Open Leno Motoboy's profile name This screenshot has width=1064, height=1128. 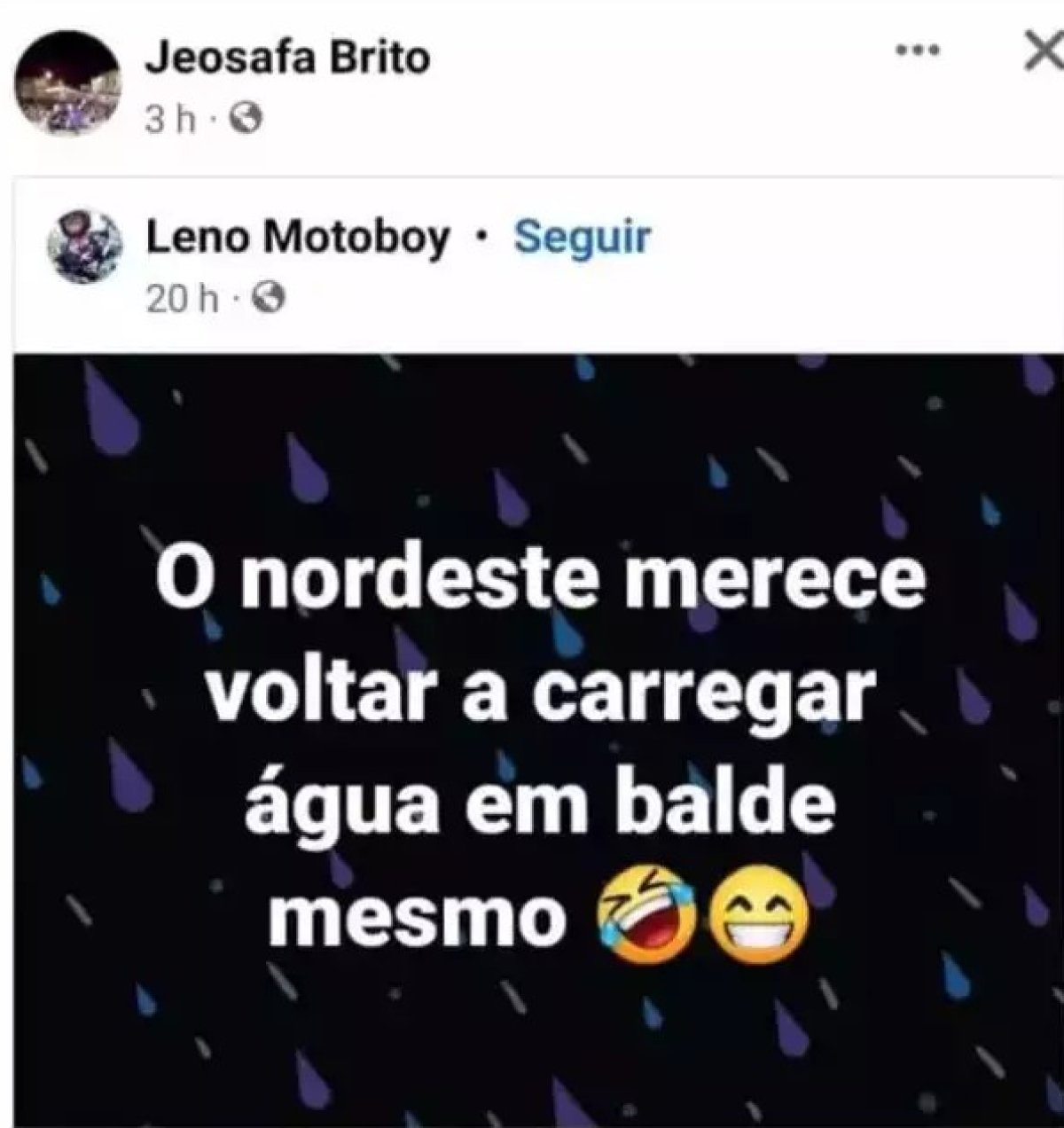pyautogui.click(x=297, y=238)
